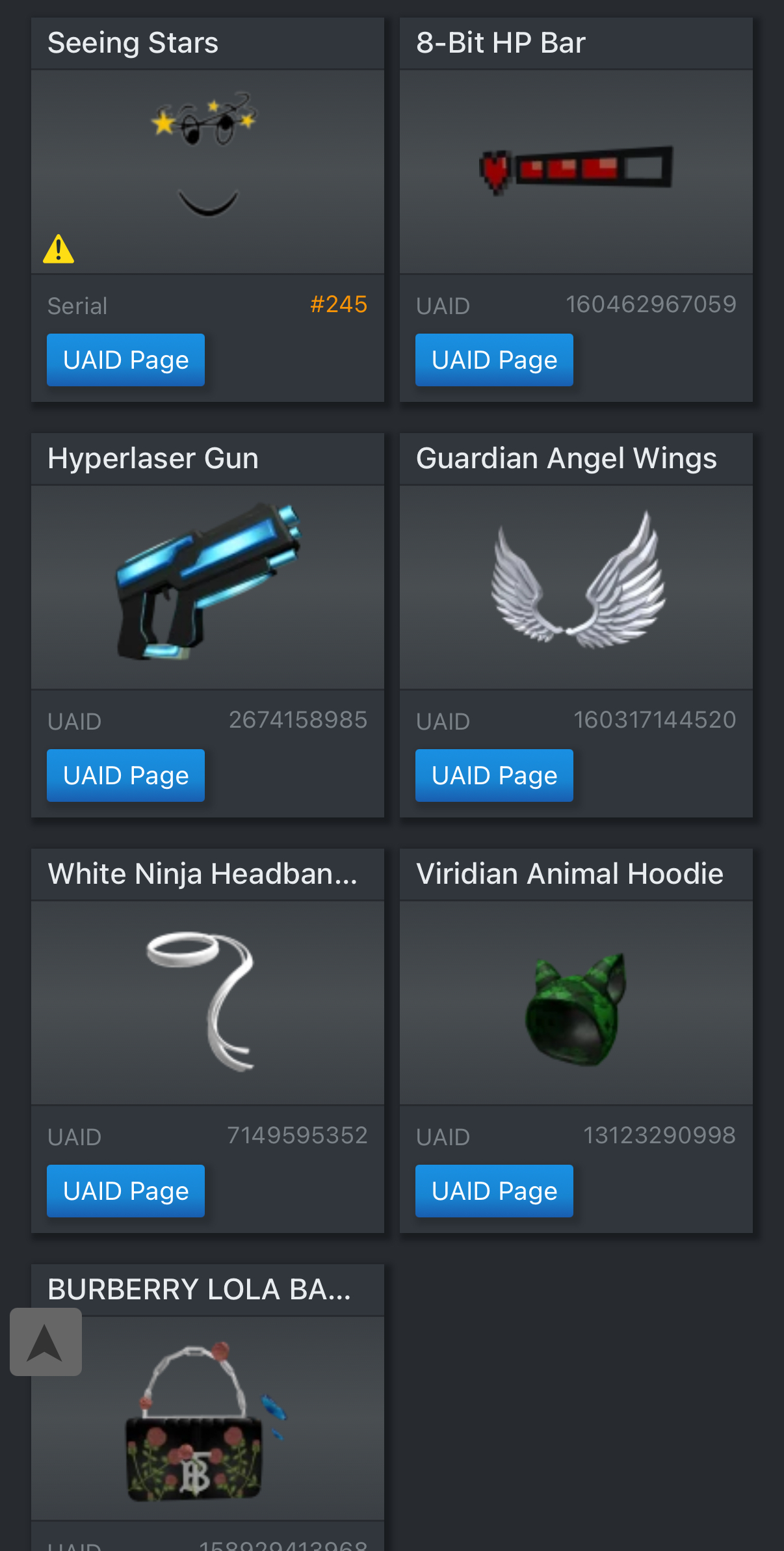Open UAID Page for Guardian Angel Wings

[494, 775]
